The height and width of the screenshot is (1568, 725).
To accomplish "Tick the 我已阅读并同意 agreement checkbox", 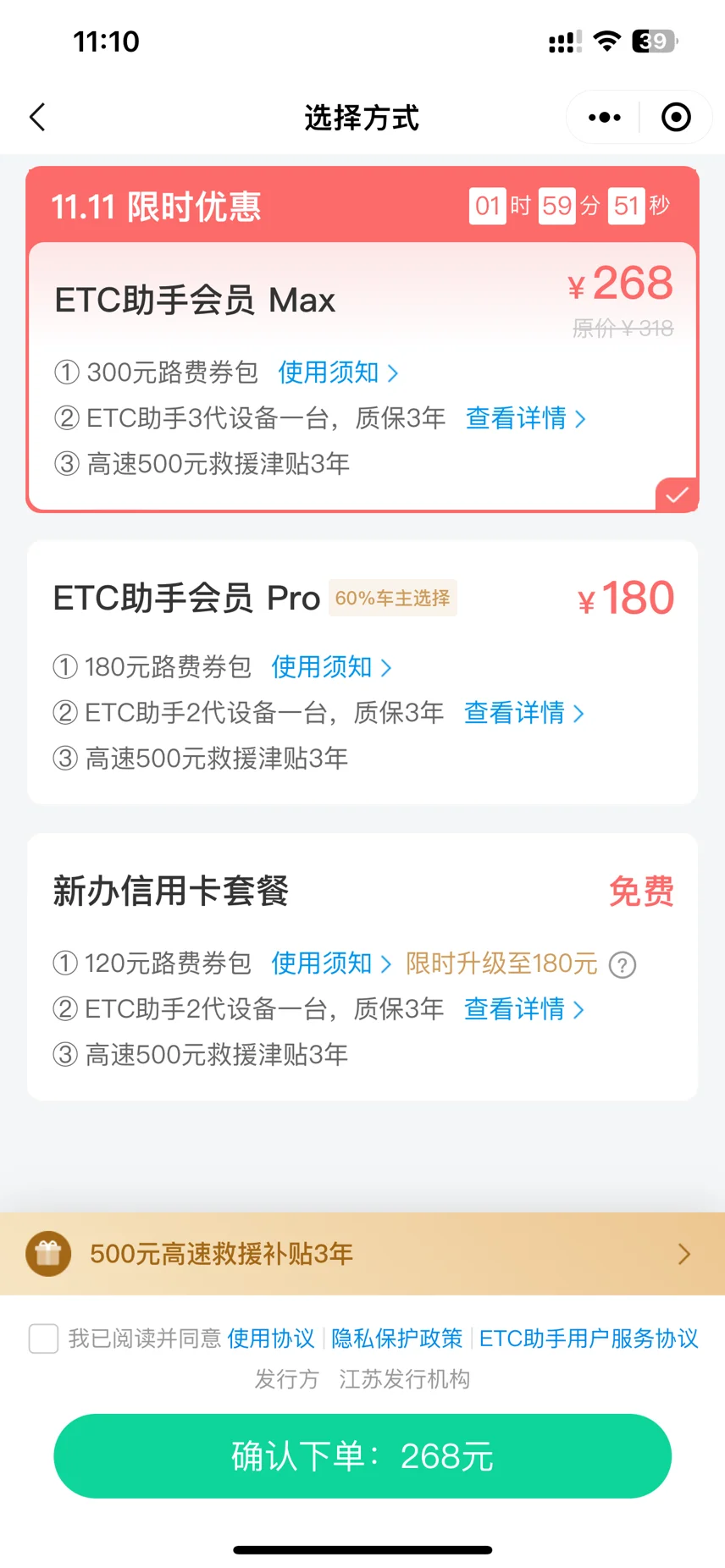I will (x=43, y=1339).
